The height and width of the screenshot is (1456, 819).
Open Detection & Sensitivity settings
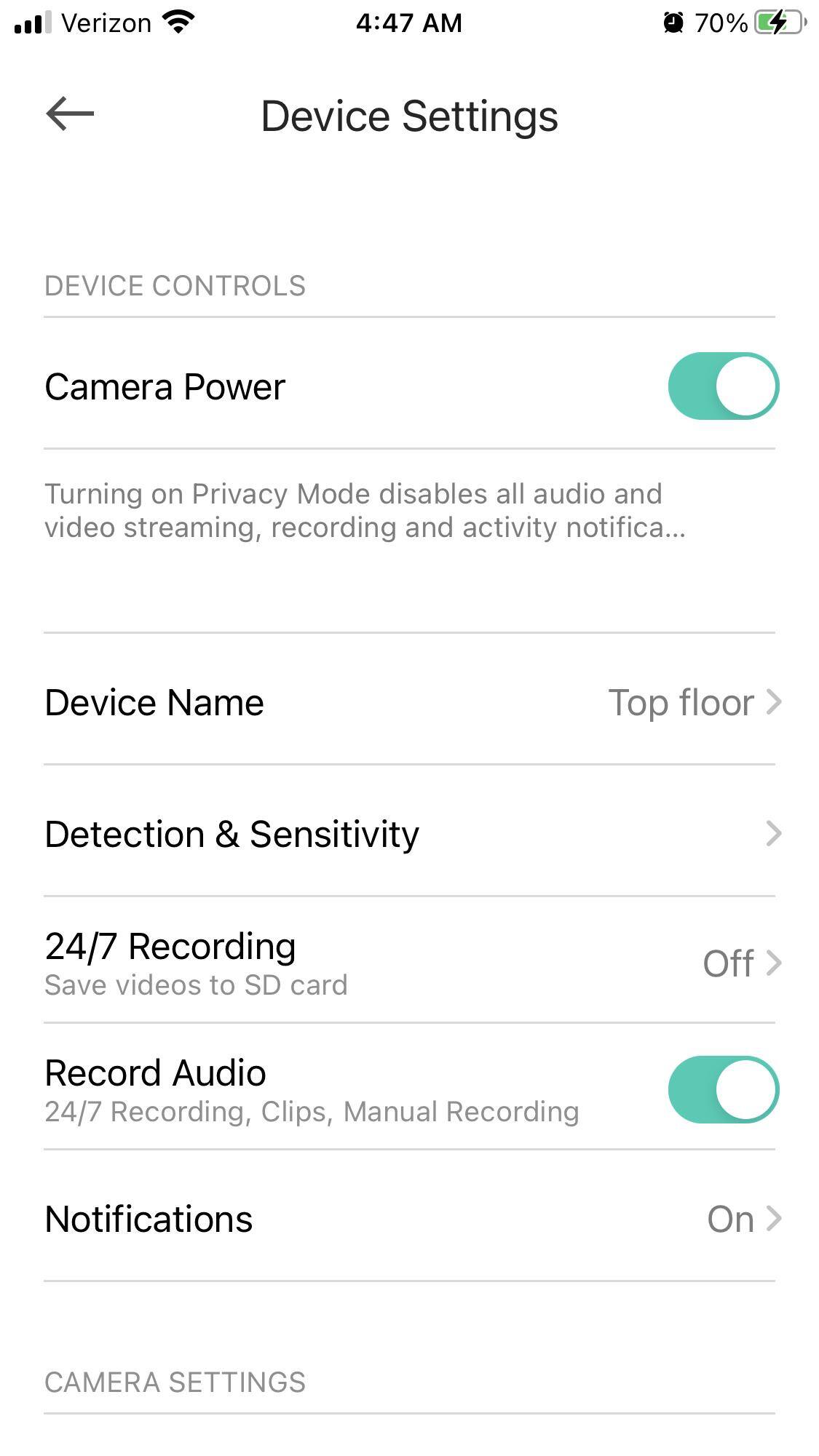(x=409, y=834)
